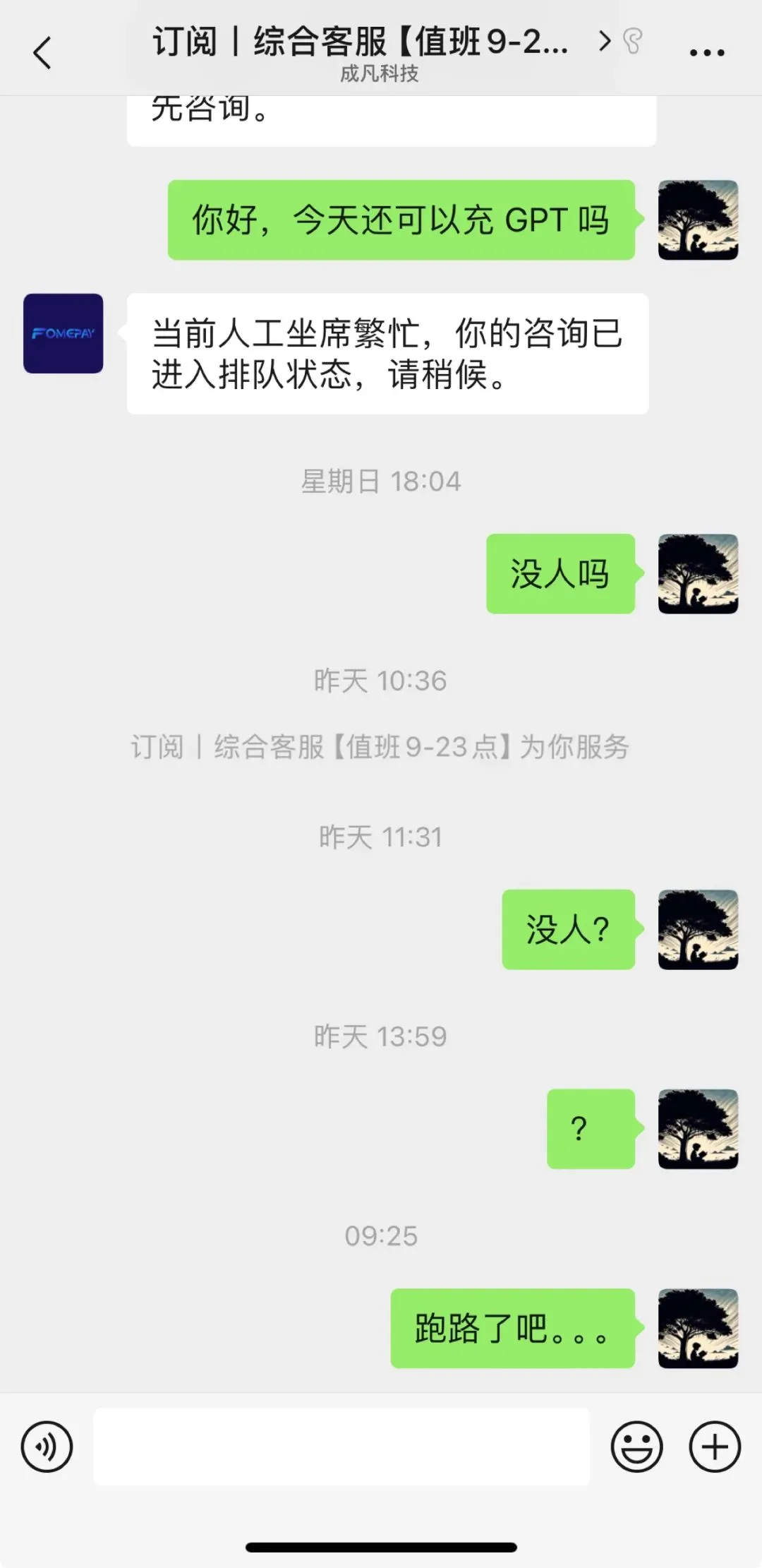
Task: Focus the message text field
Action: tap(341, 1447)
